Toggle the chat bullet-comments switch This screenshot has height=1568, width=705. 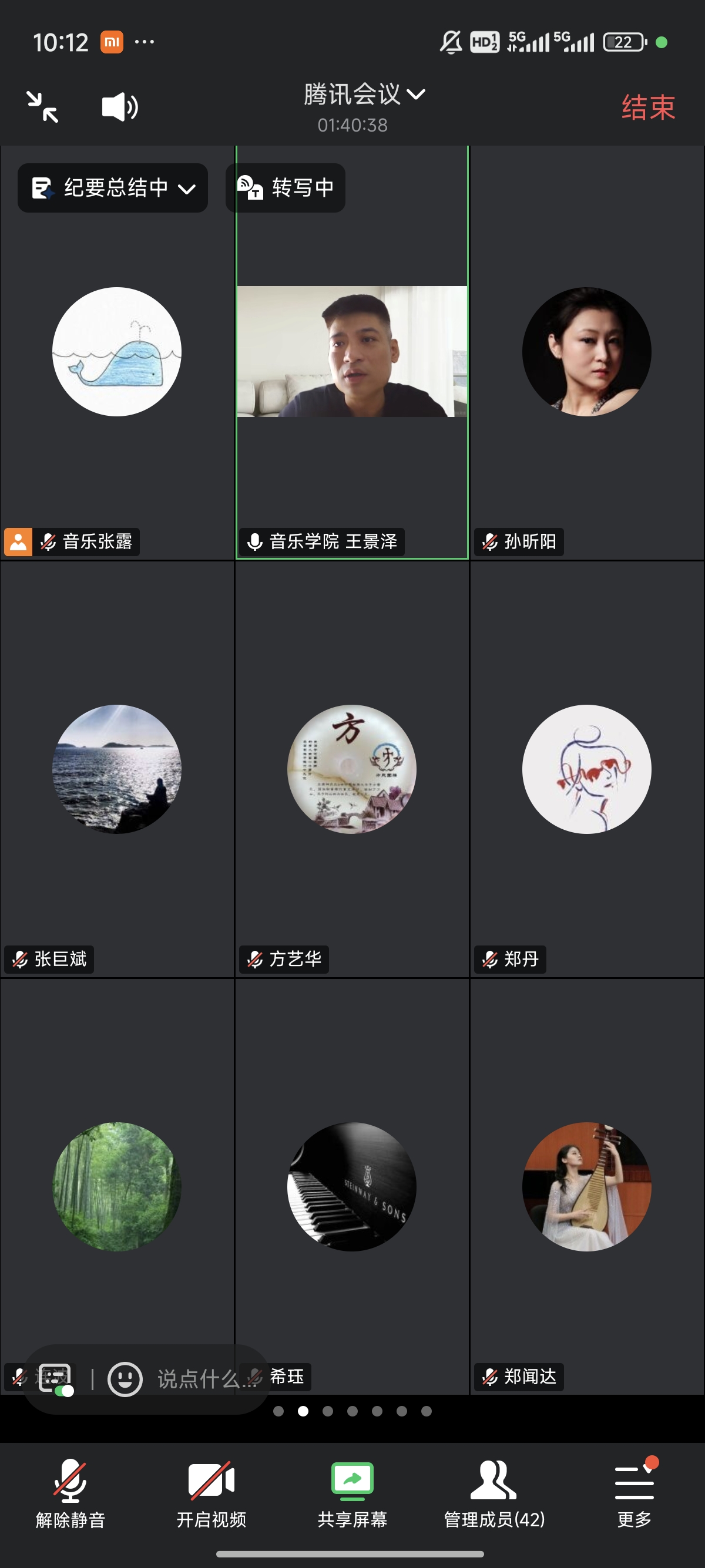(56, 1379)
